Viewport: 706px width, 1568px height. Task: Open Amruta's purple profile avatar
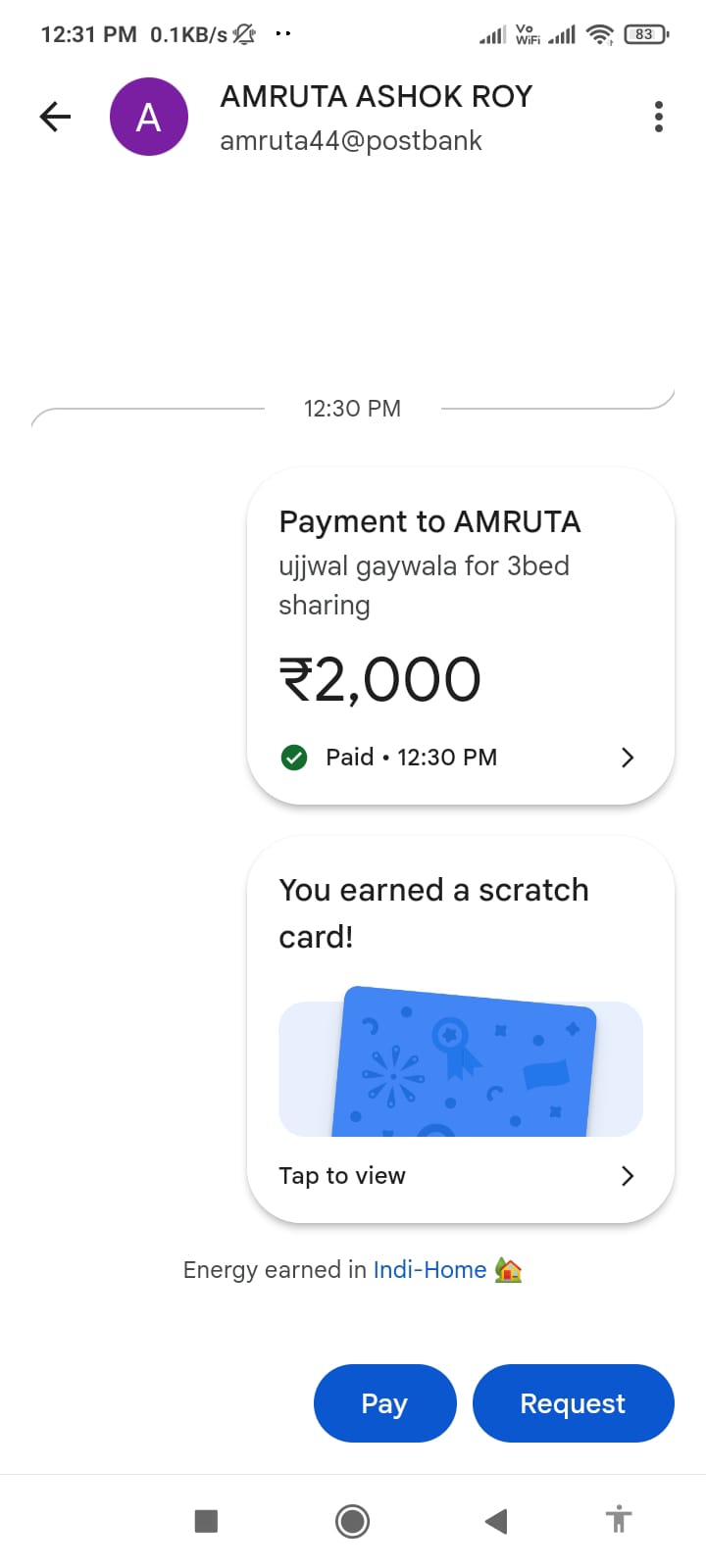tap(149, 118)
